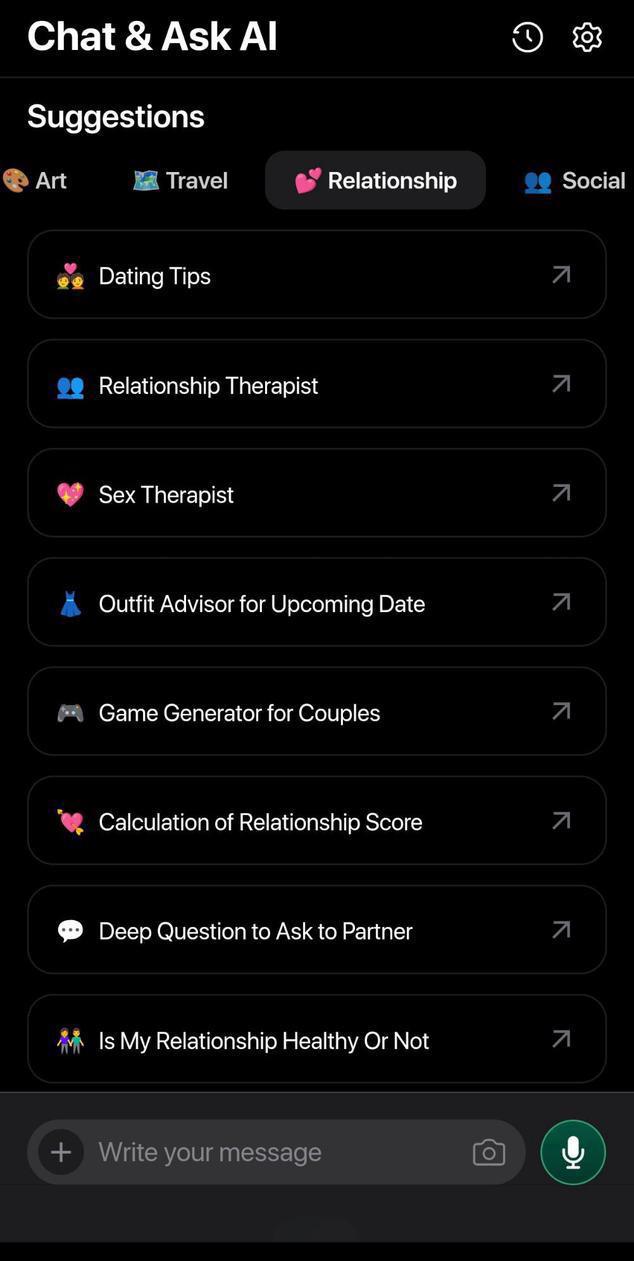Tap the plus attachment button

[x=61, y=1152]
